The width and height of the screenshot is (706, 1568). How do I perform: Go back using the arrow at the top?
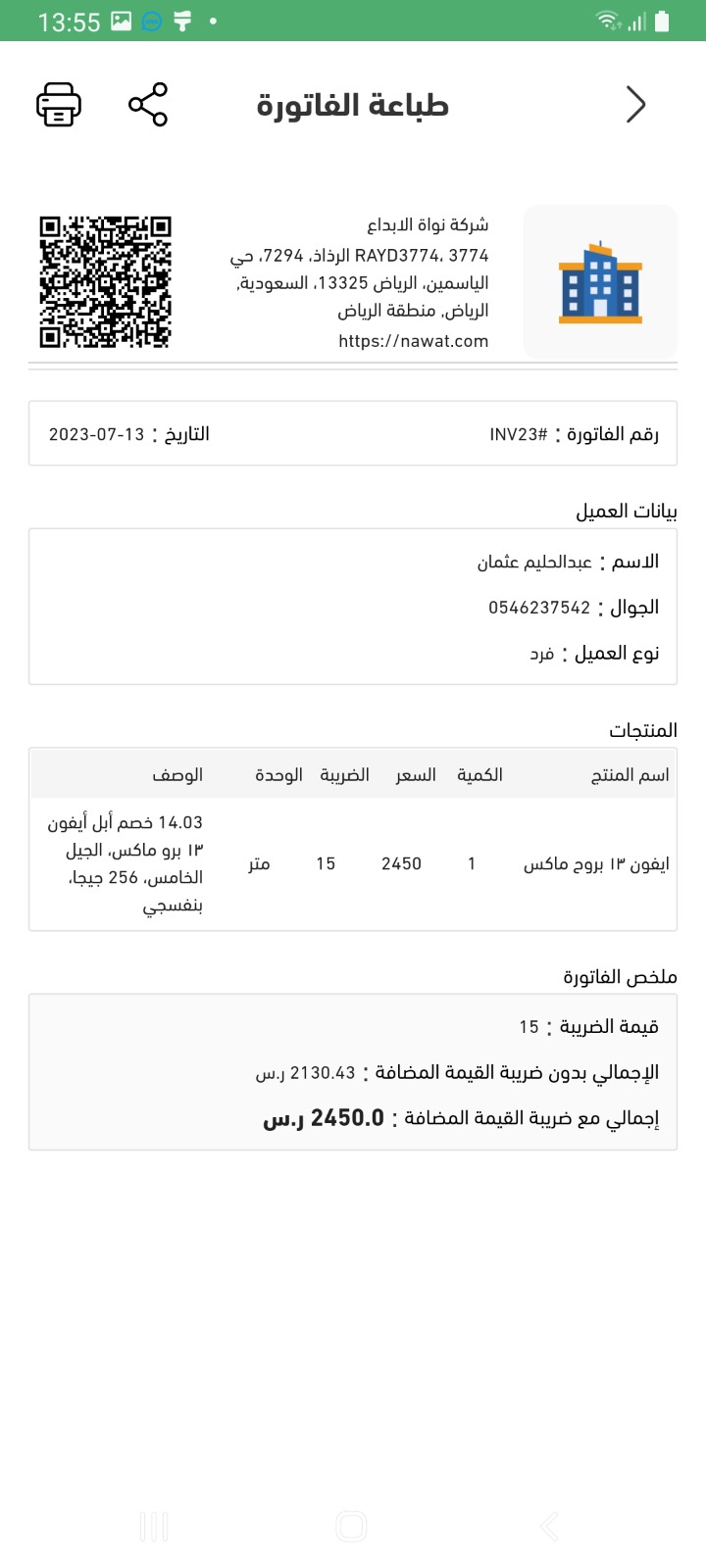click(635, 105)
